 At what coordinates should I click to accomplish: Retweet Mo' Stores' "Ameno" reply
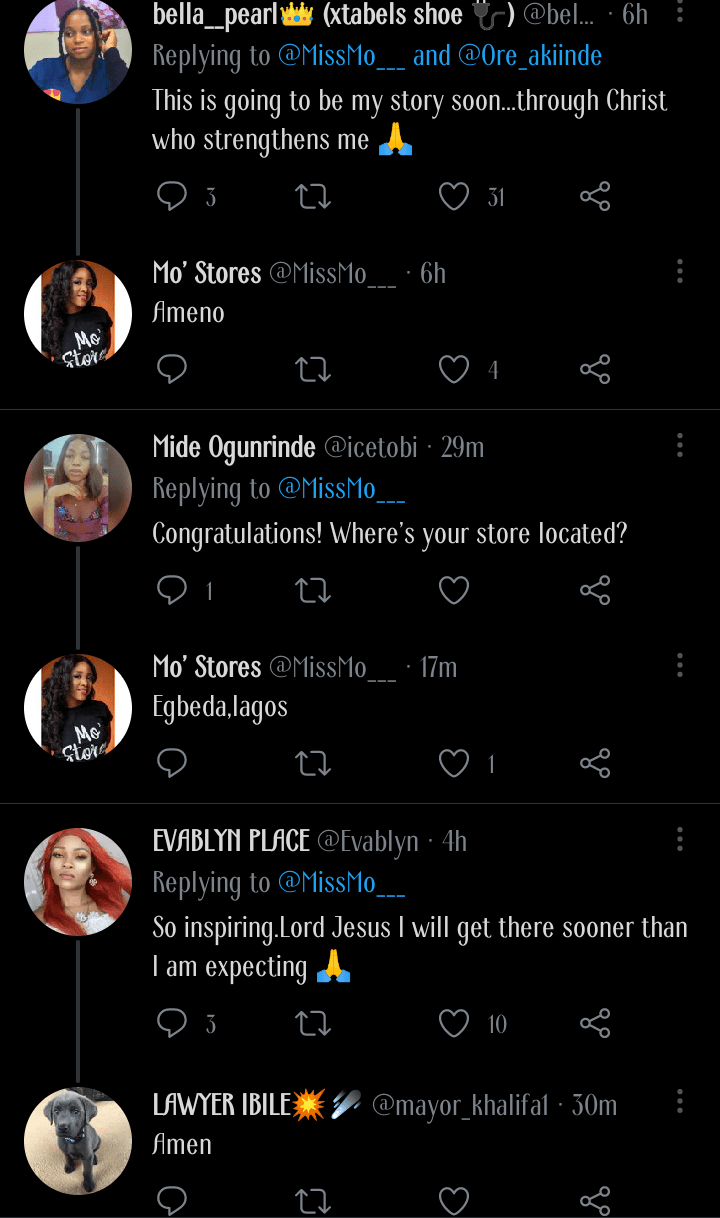(314, 371)
